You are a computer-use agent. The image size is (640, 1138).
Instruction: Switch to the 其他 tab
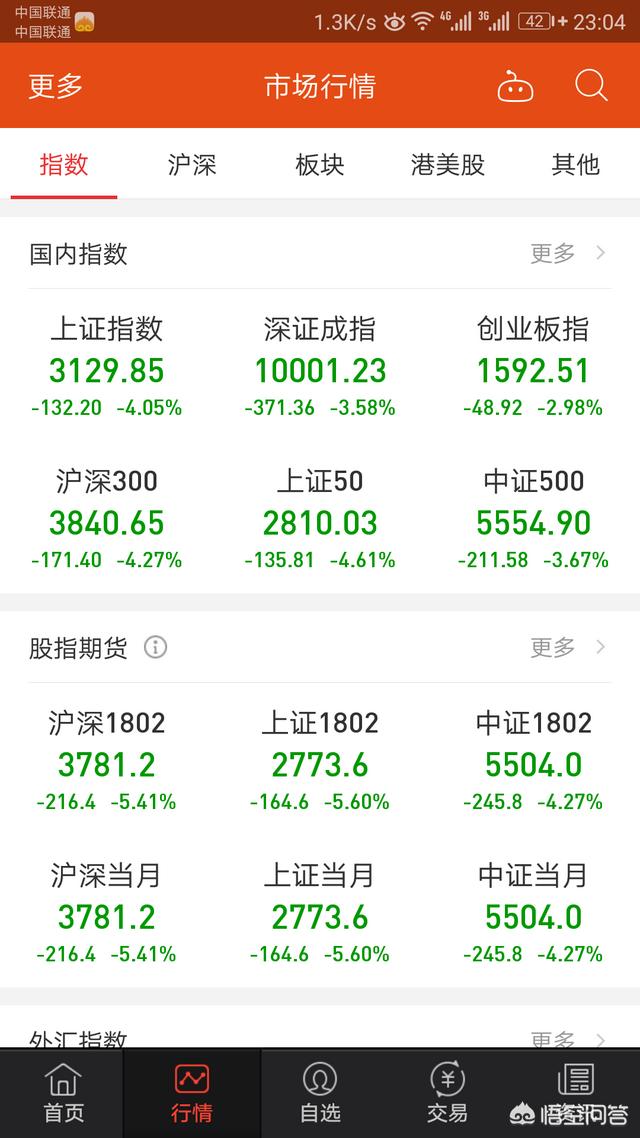[575, 165]
